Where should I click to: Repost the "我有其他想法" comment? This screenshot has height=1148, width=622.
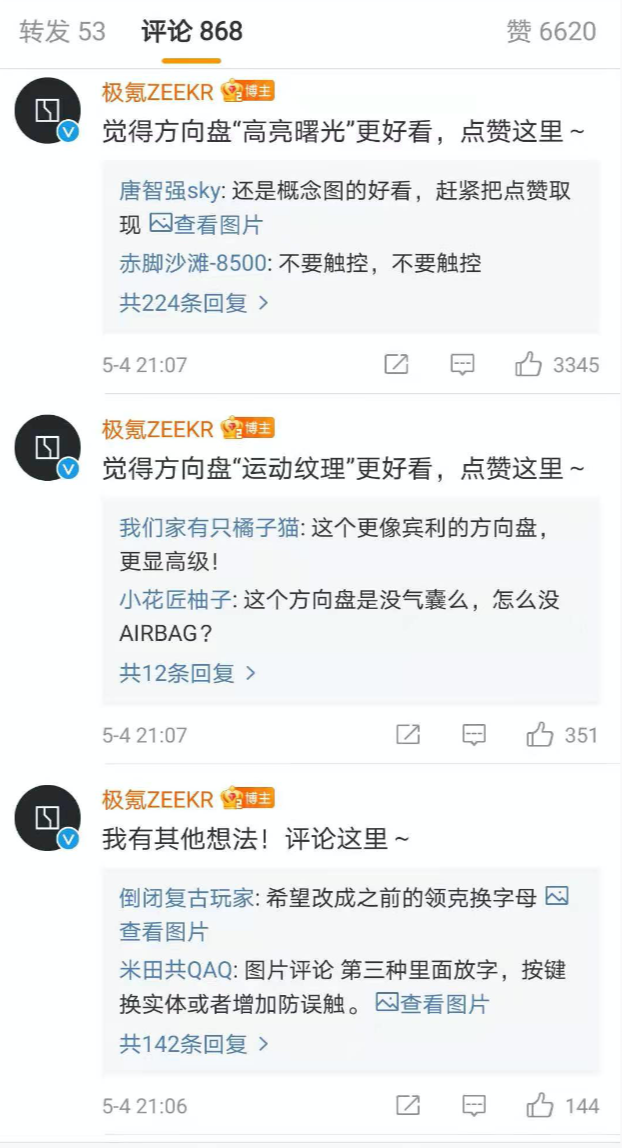[408, 1106]
